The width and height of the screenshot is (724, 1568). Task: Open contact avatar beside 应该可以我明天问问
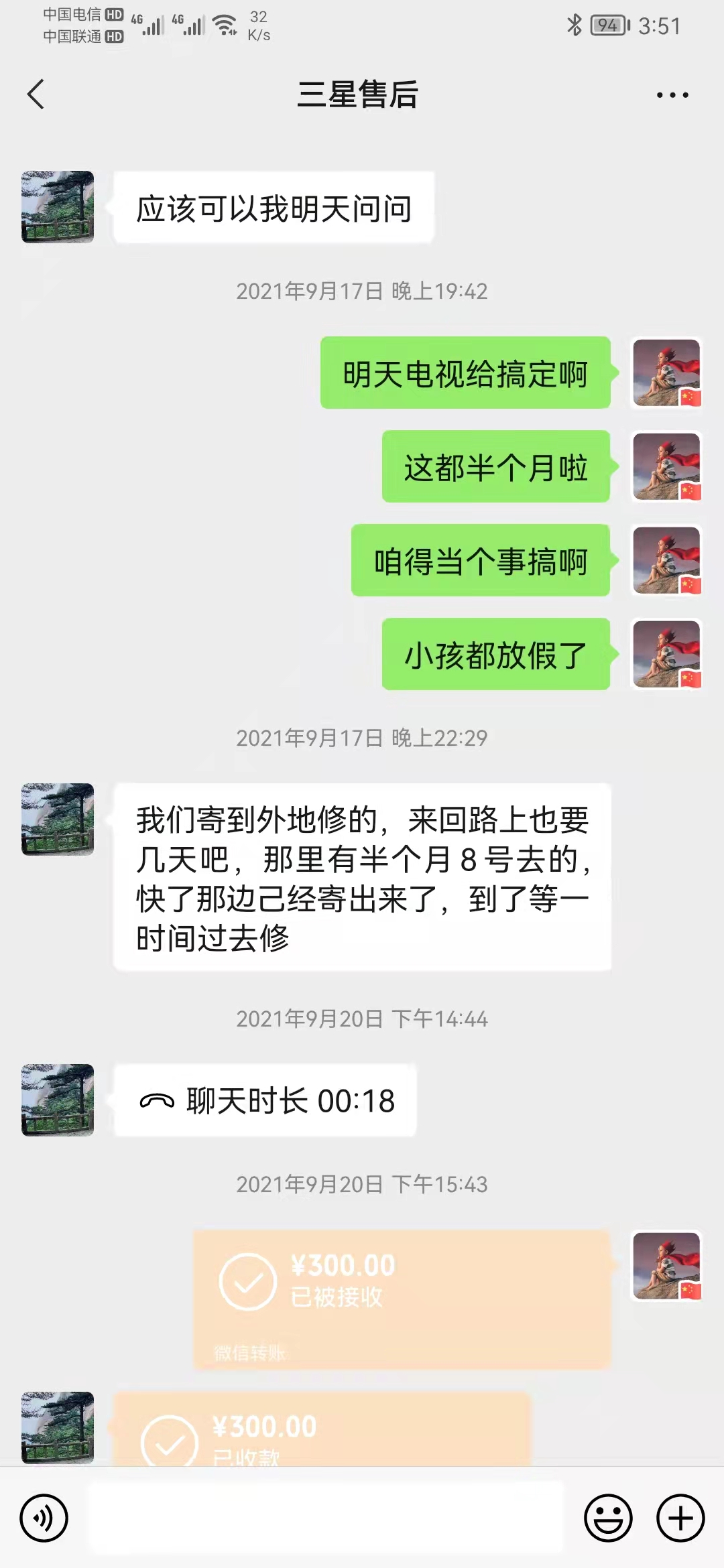tap(58, 206)
